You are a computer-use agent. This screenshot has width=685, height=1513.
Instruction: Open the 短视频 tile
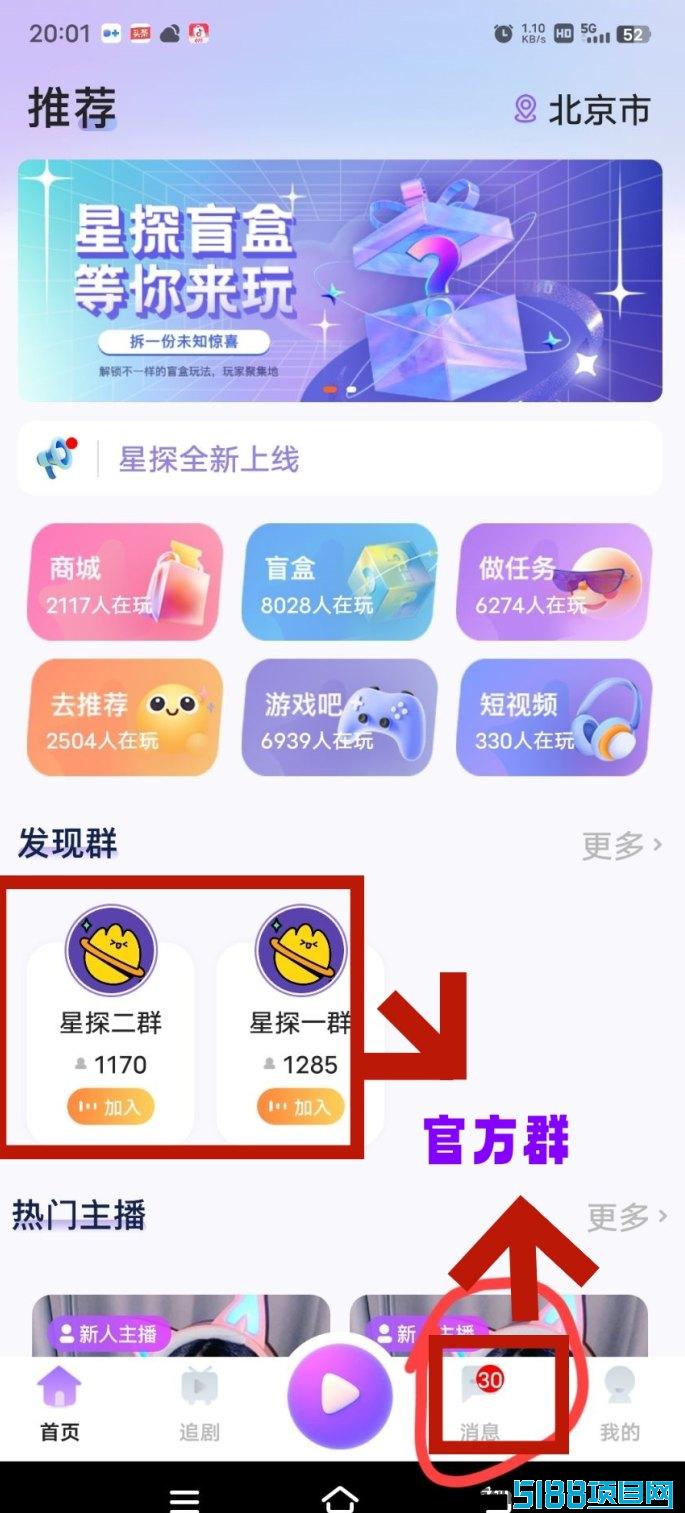[x=555, y=718]
